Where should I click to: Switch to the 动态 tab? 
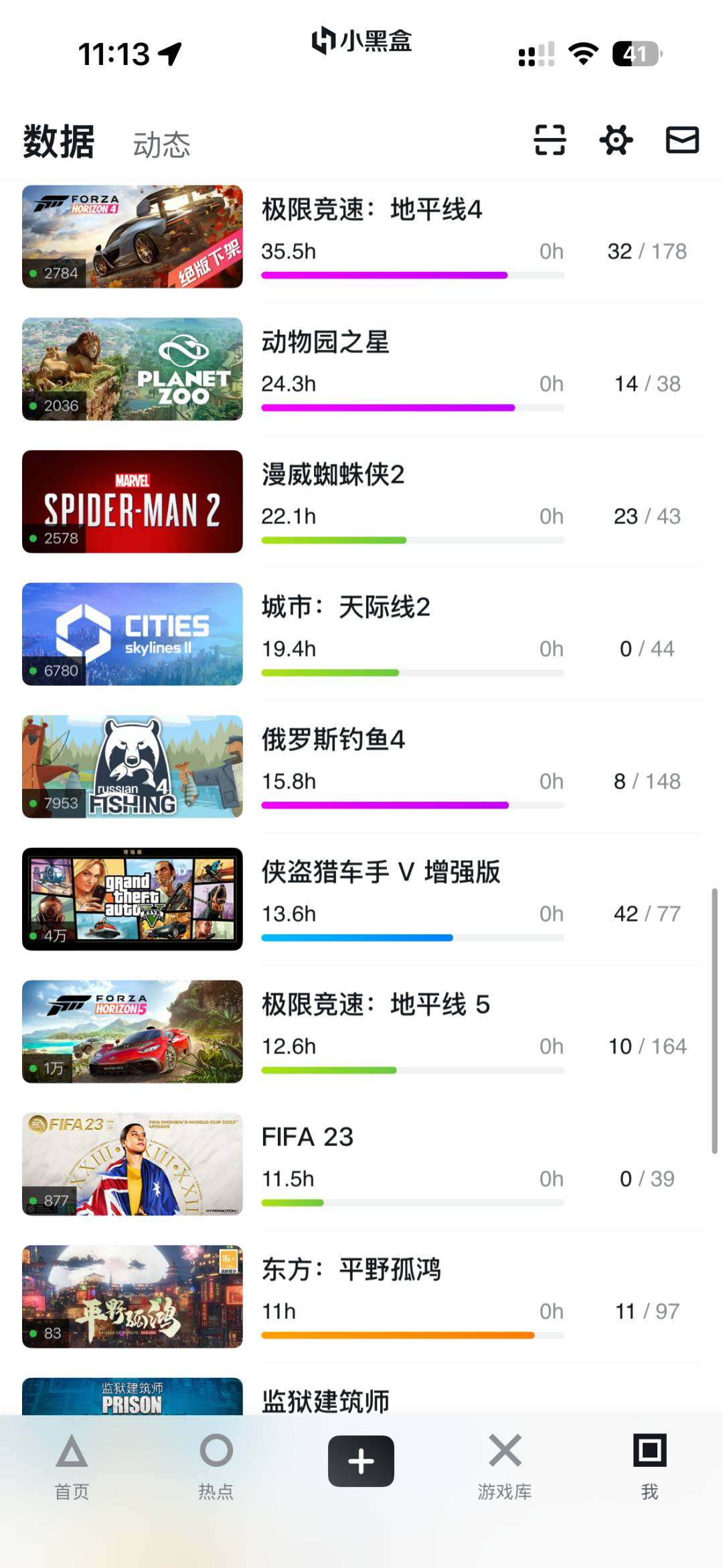click(x=163, y=143)
